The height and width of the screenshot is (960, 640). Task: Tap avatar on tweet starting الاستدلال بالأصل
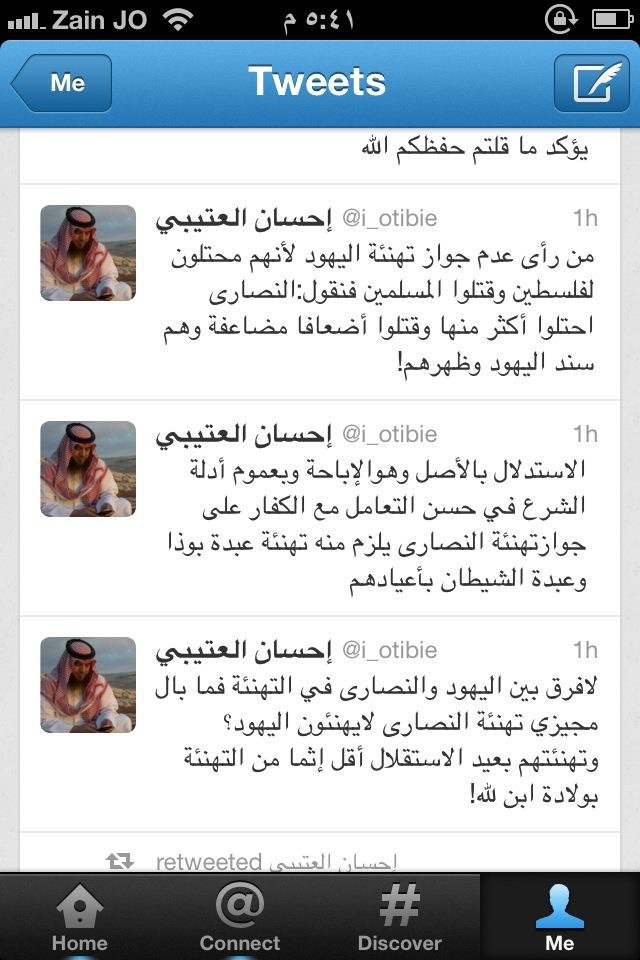(x=88, y=469)
